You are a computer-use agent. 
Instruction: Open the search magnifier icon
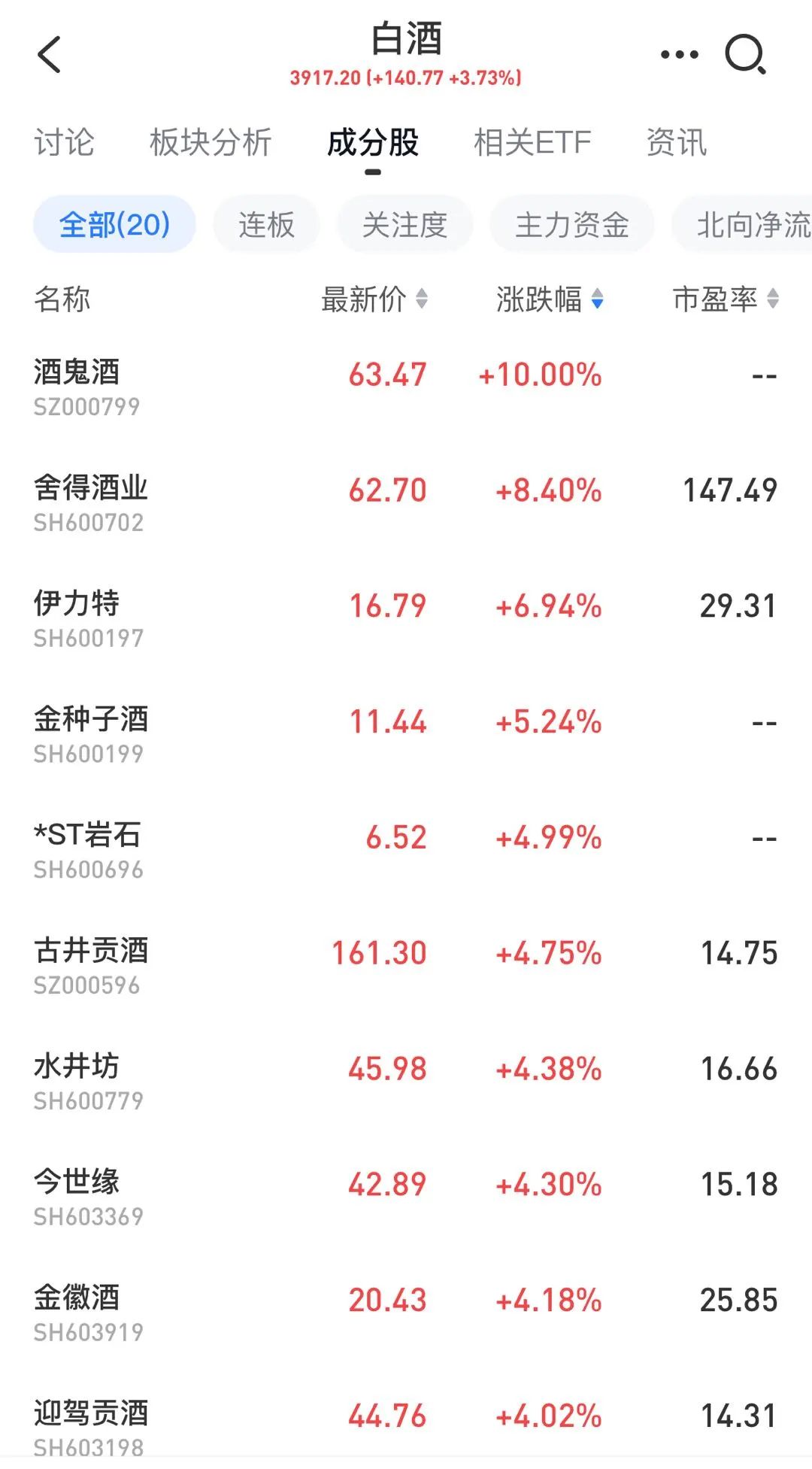pyautogui.click(x=745, y=54)
